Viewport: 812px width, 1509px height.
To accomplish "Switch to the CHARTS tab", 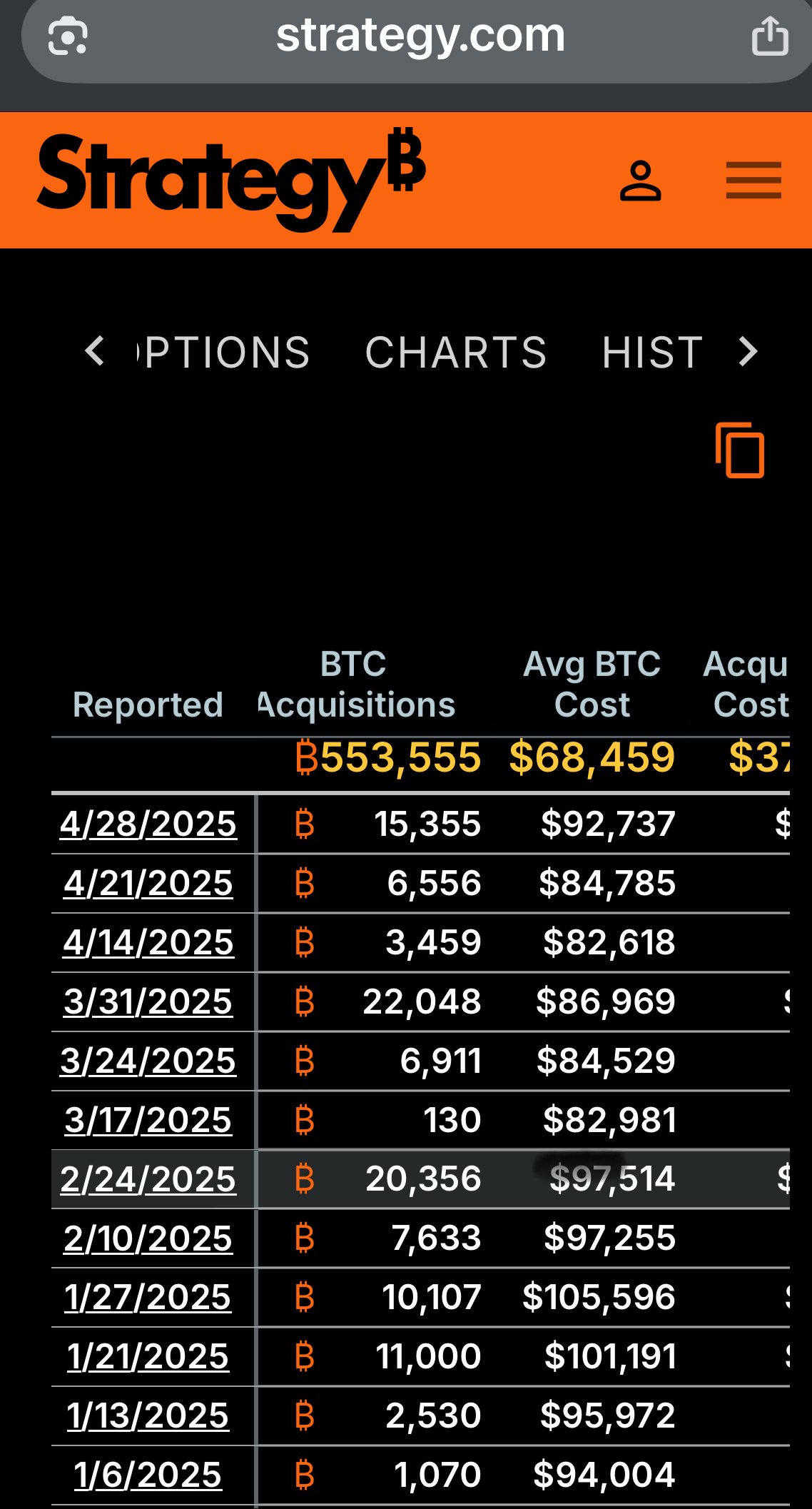I will coord(456,353).
